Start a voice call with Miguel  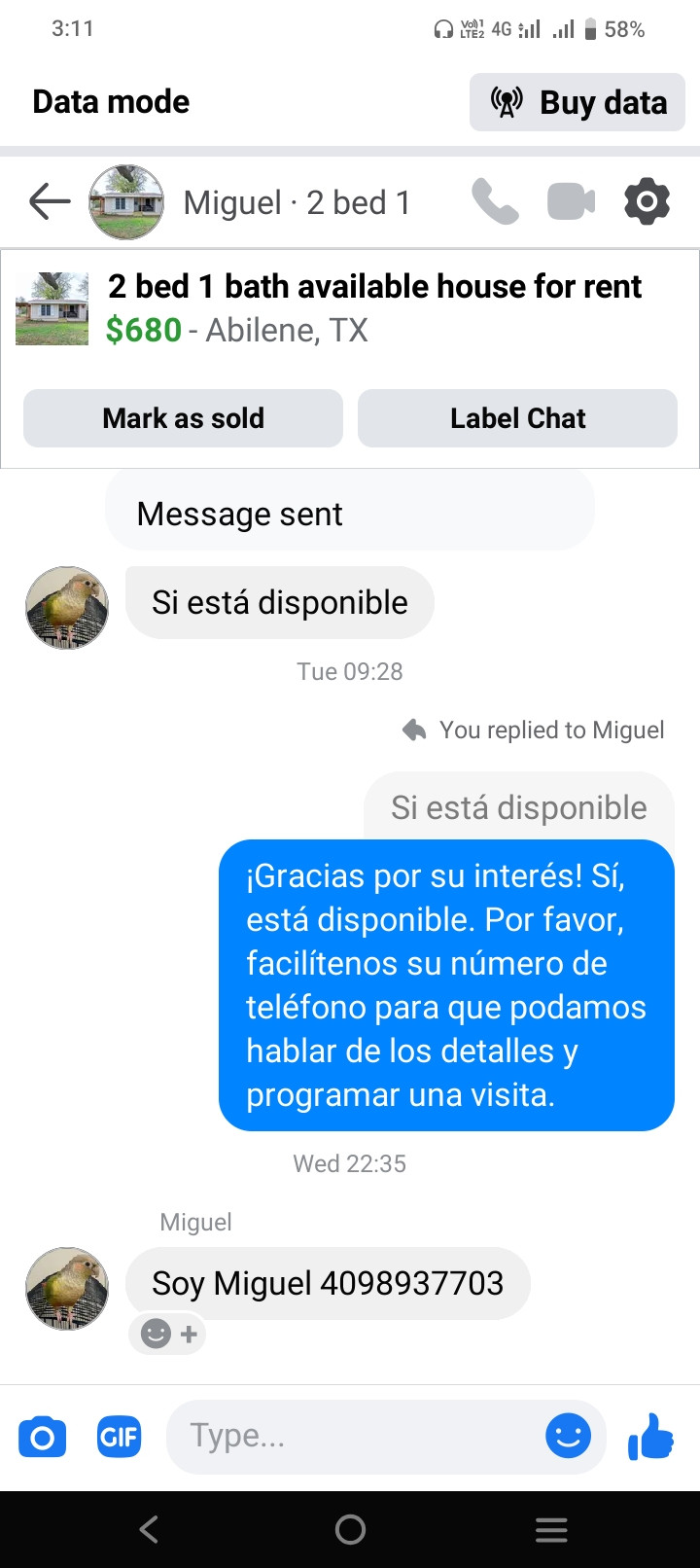(x=495, y=202)
